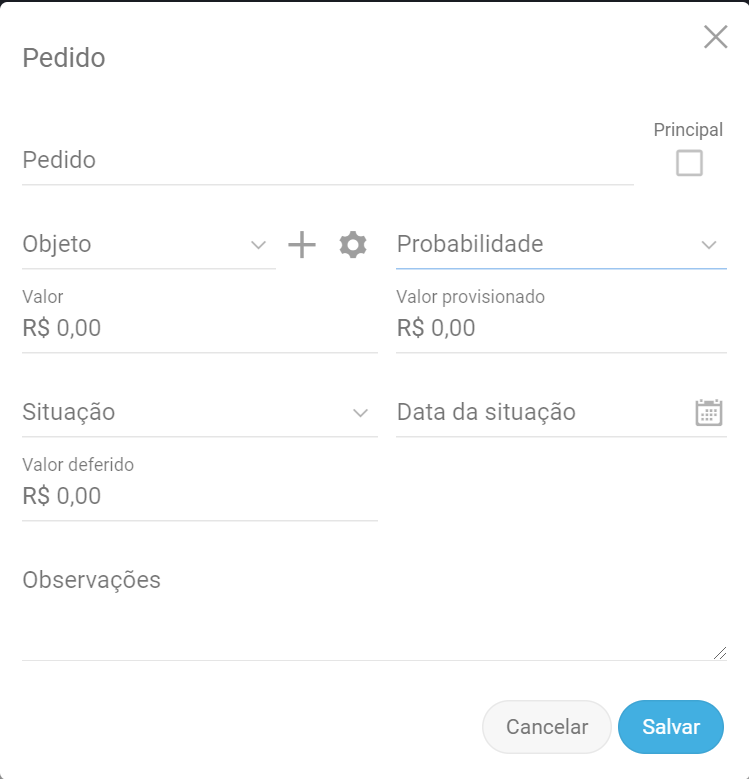Focus the Observações text area
Viewport: 749px width, 779px height.
(x=373, y=611)
